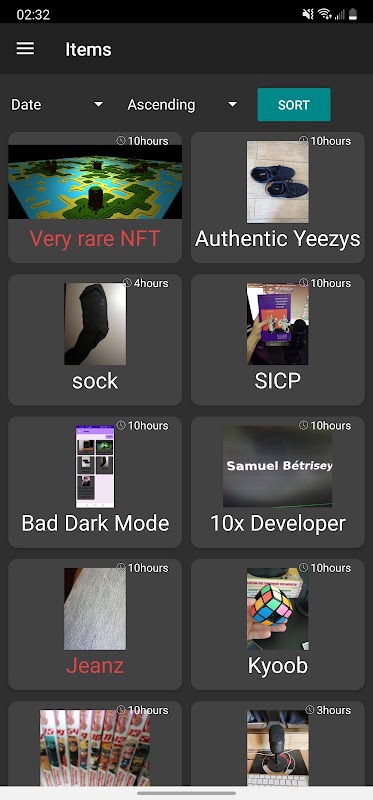Open the SICP item card
The height and width of the screenshot is (800, 373).
pos(278,340)
